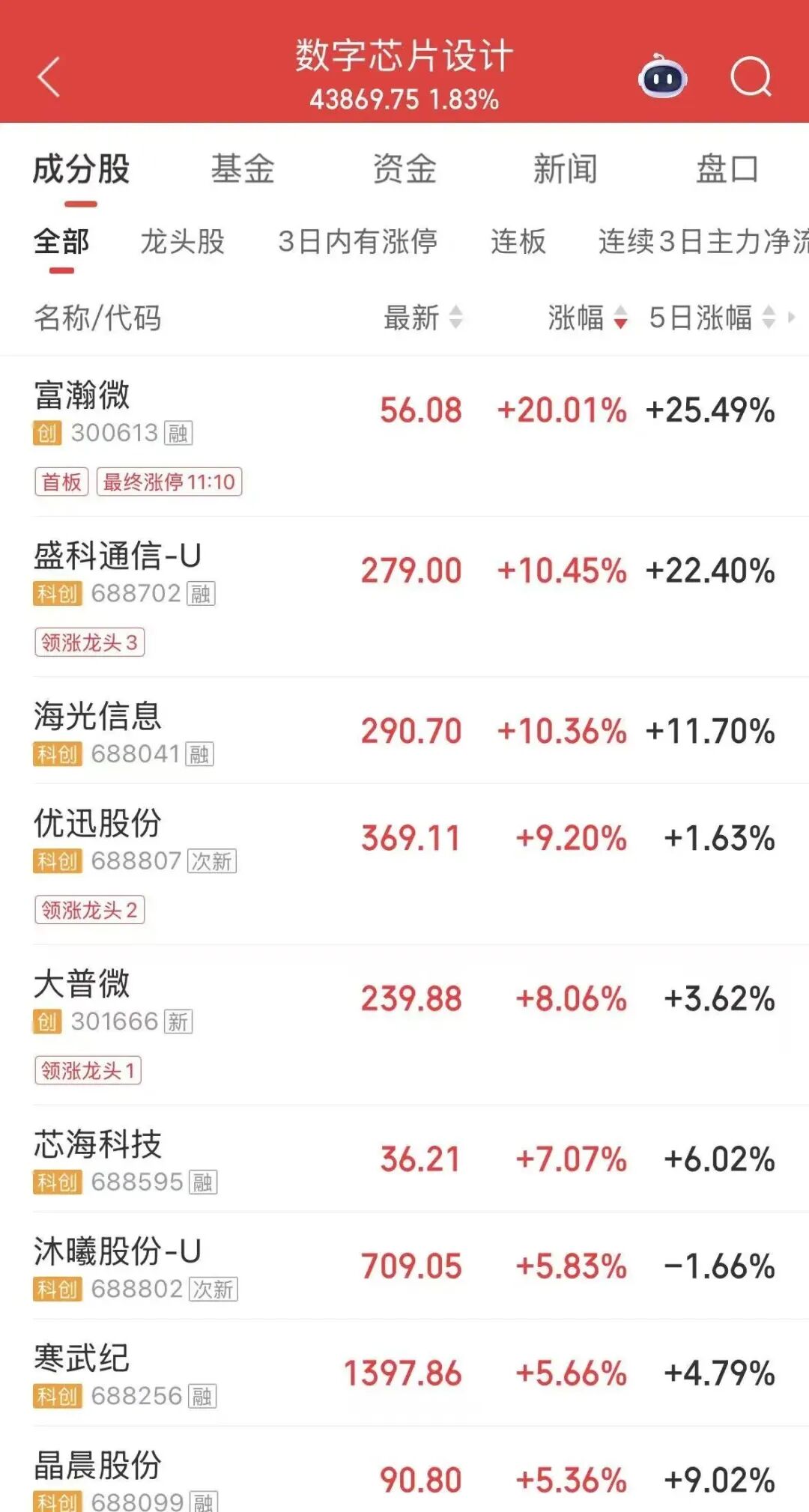
Task: Switch to the 盘口 tab
Action: pyautogui.click(x=727, y=168)
